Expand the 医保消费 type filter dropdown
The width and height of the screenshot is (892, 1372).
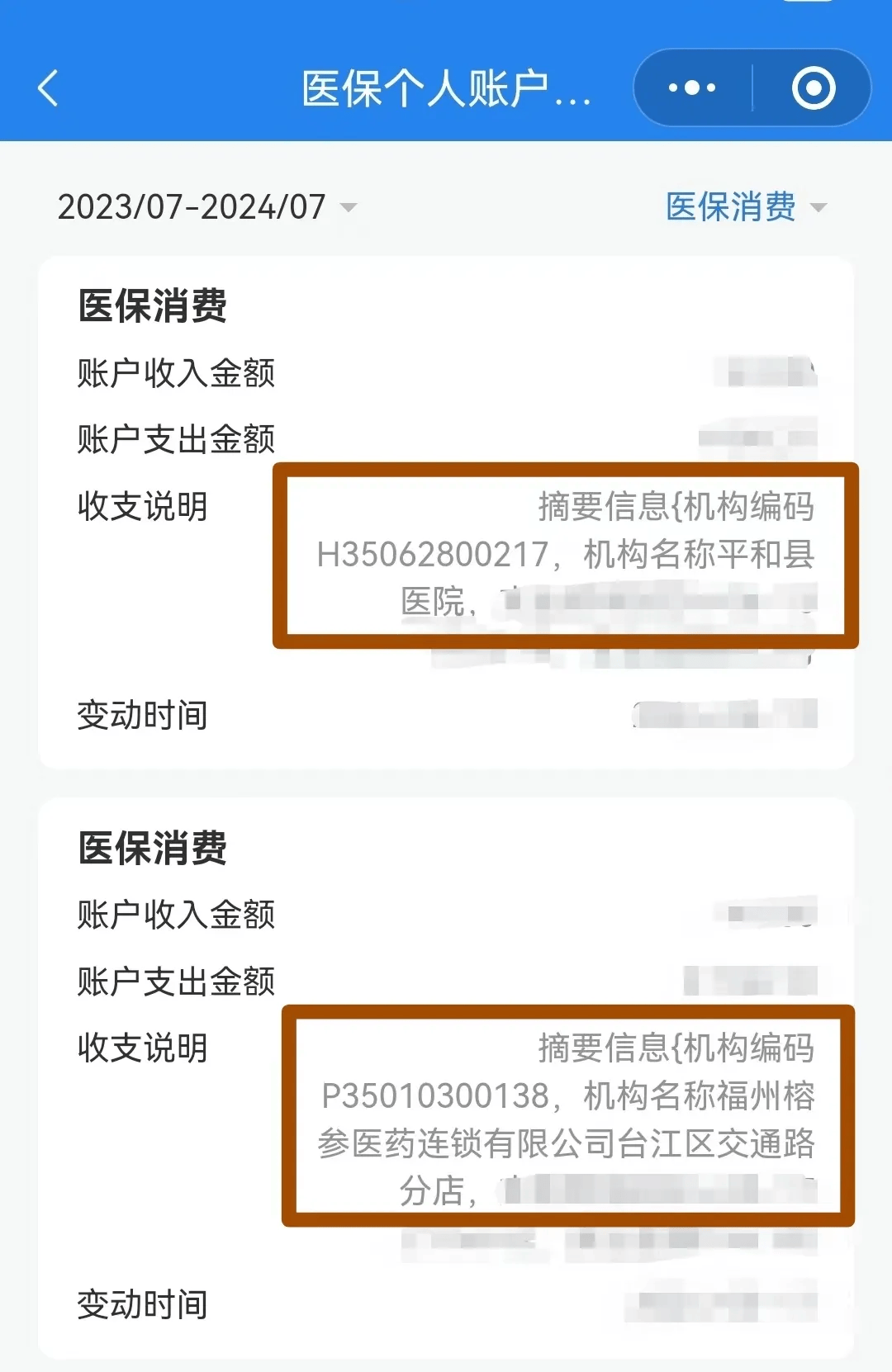745,206
